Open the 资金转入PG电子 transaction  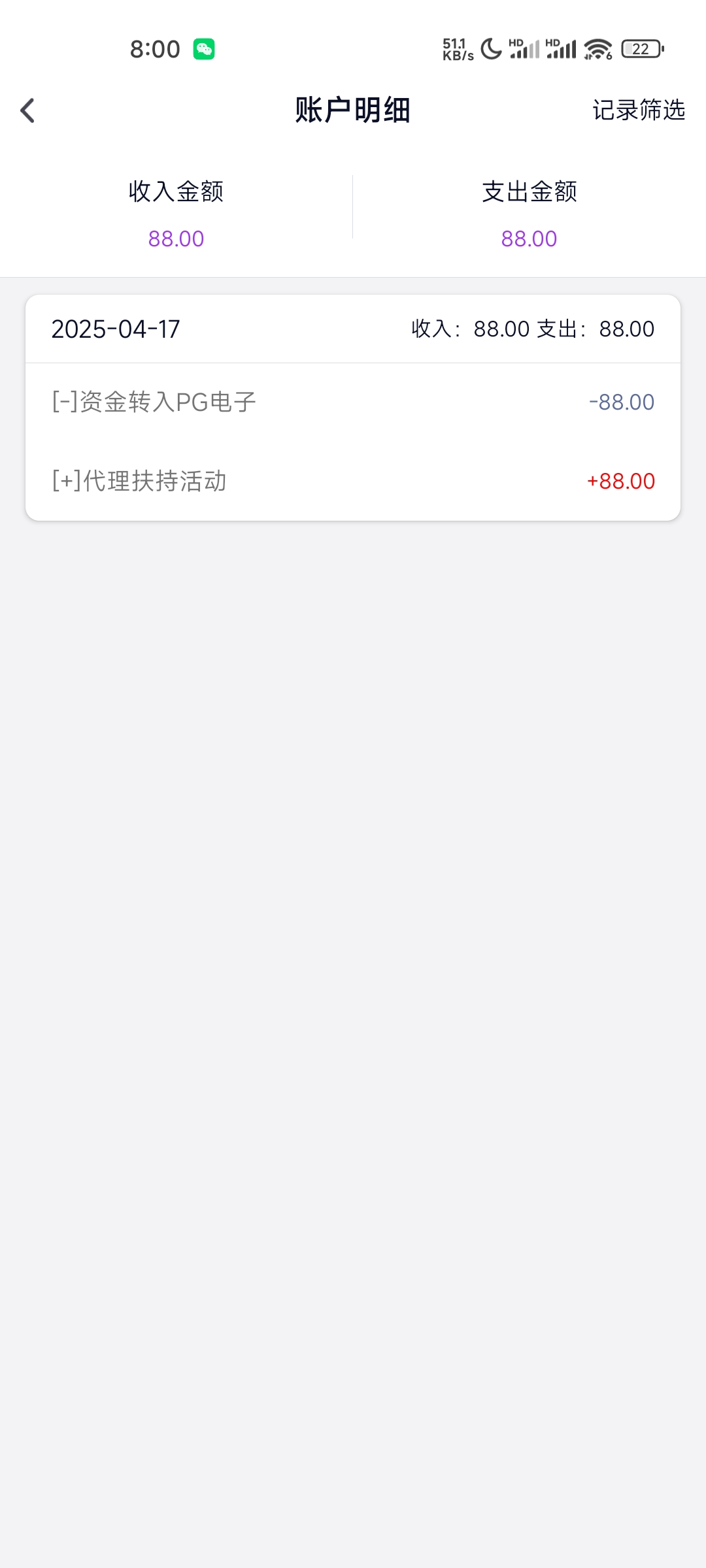pyautogui.click(x=352, y=402)
